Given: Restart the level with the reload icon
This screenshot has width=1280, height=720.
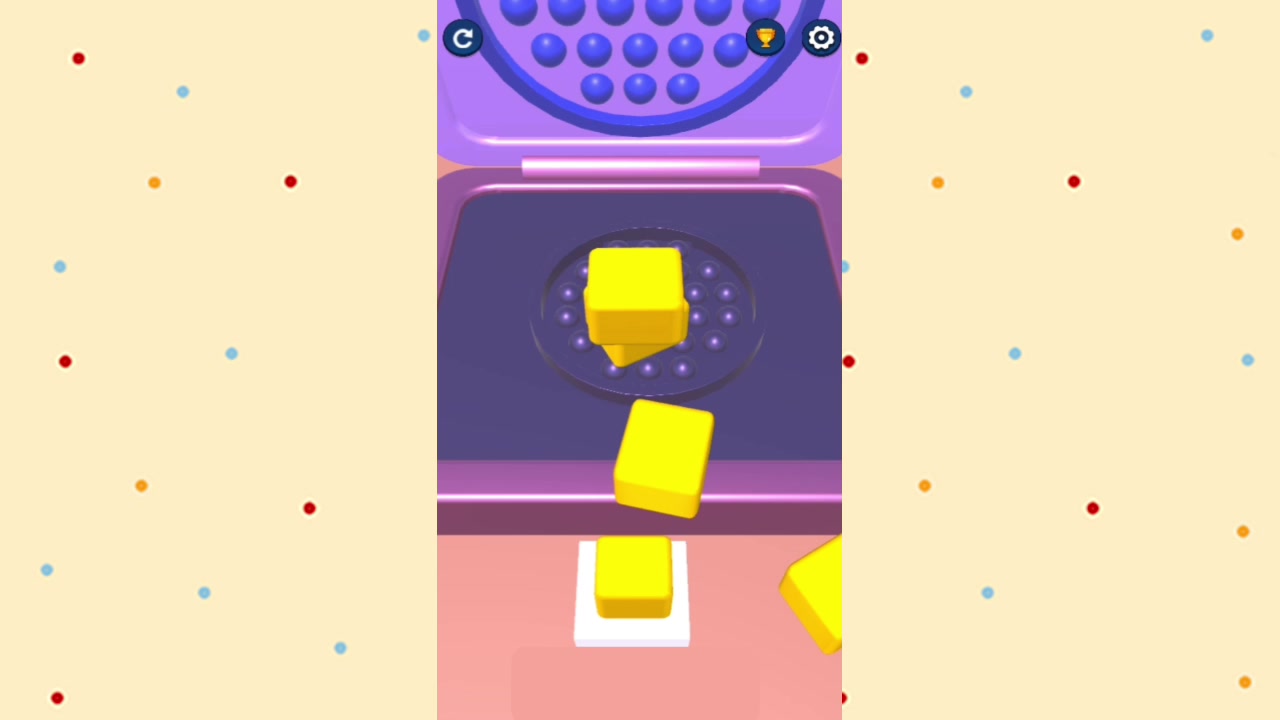Looking at the screenshot, I should click(x=462, y=38).
